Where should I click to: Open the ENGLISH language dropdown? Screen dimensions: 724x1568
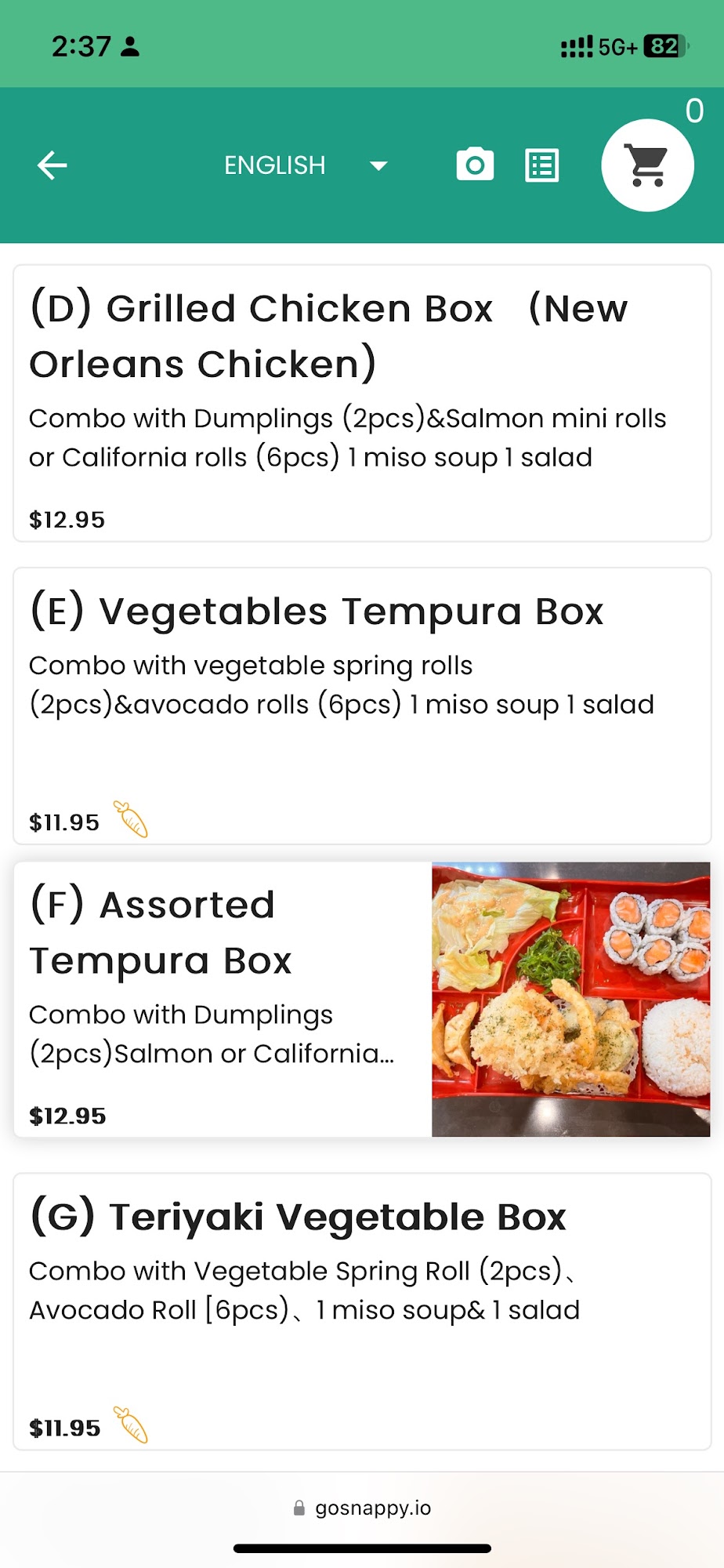tap(306, 165)
